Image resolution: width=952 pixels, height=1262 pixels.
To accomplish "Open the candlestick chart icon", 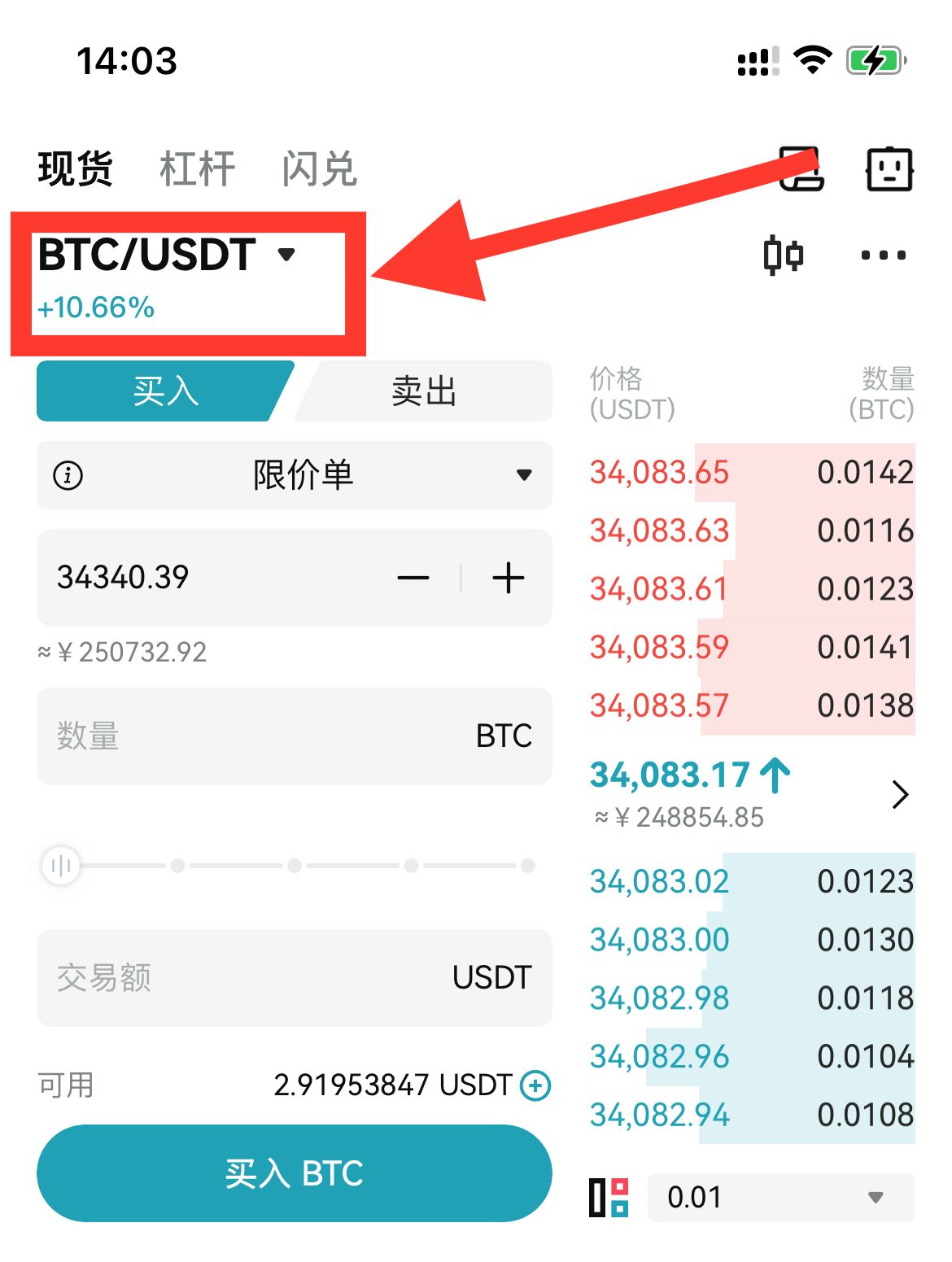I will pyautogui.click(x=784, y=255).
